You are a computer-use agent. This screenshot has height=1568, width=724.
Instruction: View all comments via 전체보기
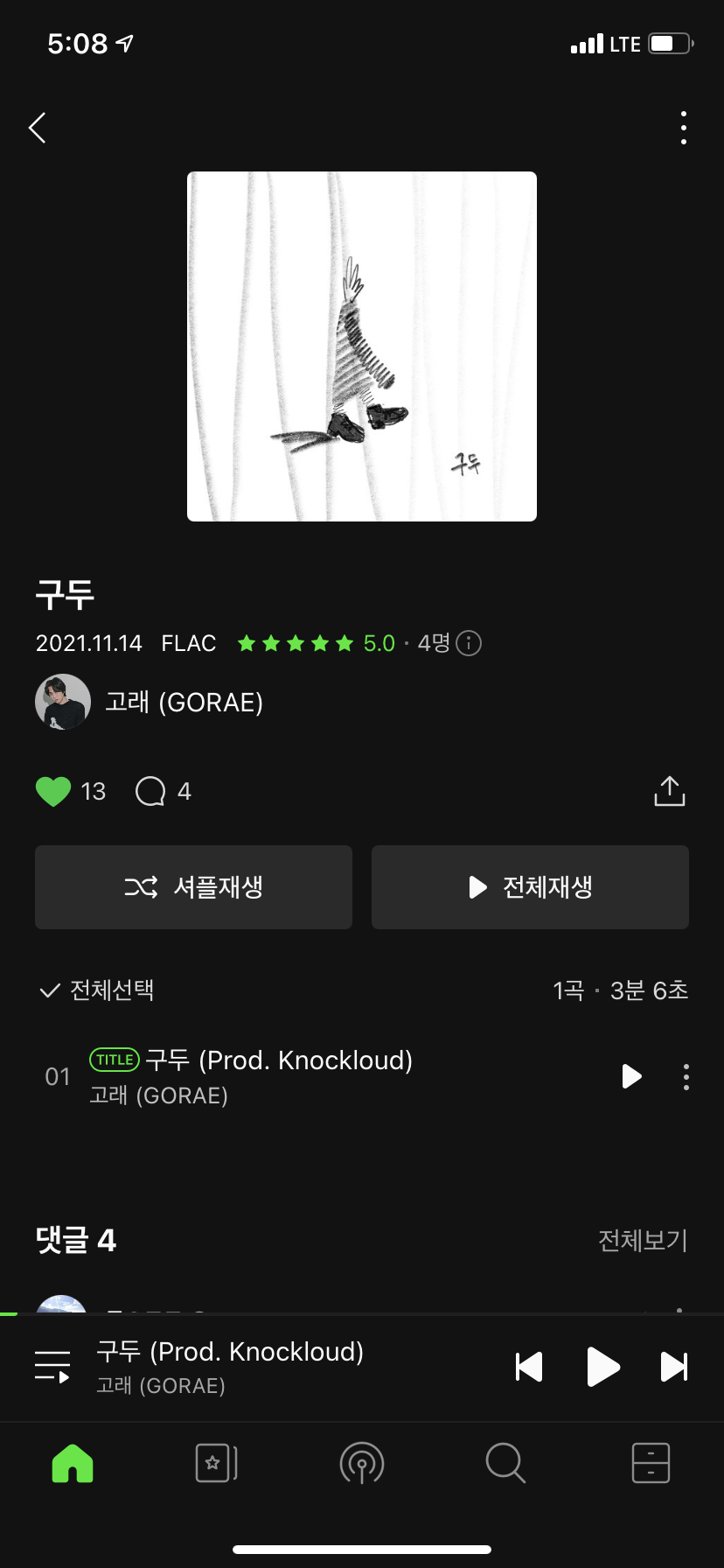643,1240
